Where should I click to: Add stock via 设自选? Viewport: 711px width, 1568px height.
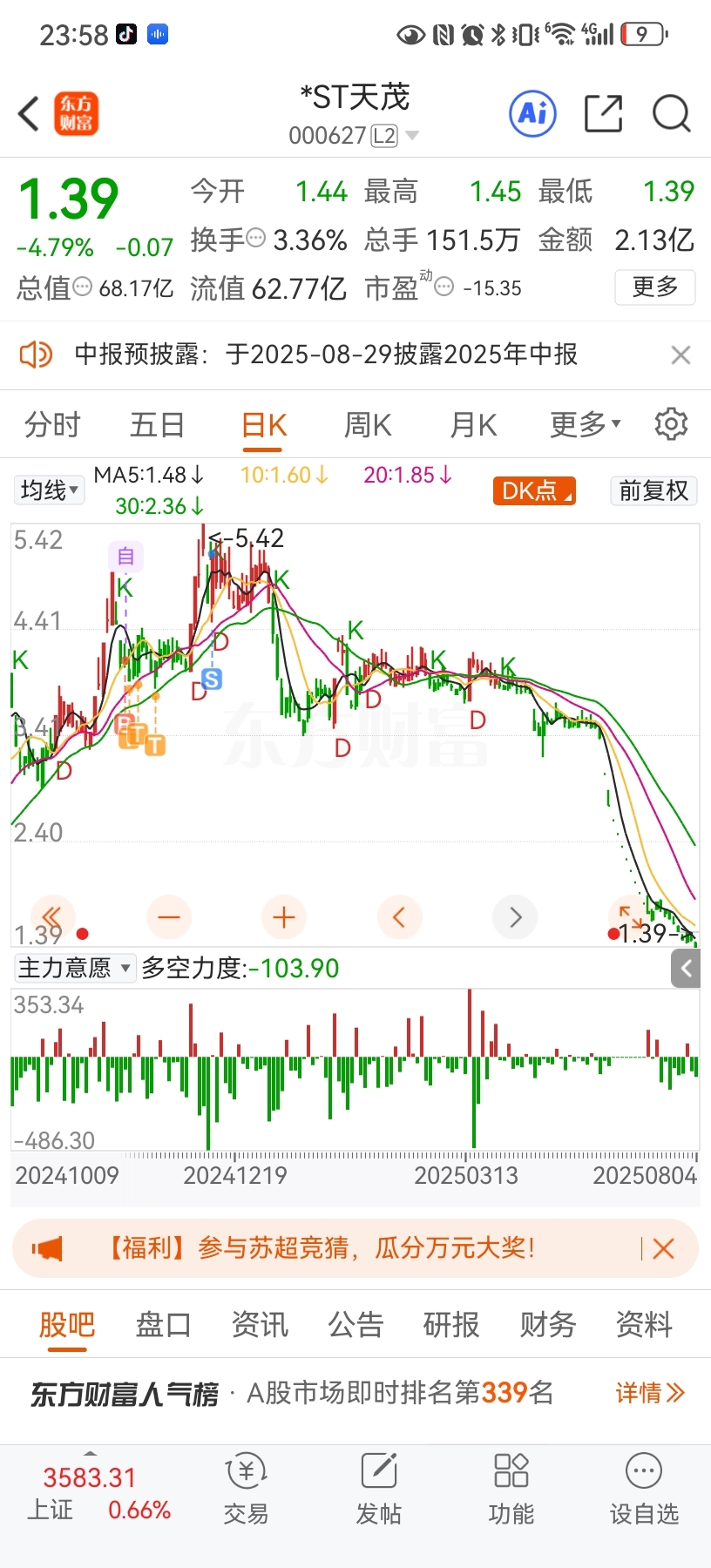coord(644,1490)
